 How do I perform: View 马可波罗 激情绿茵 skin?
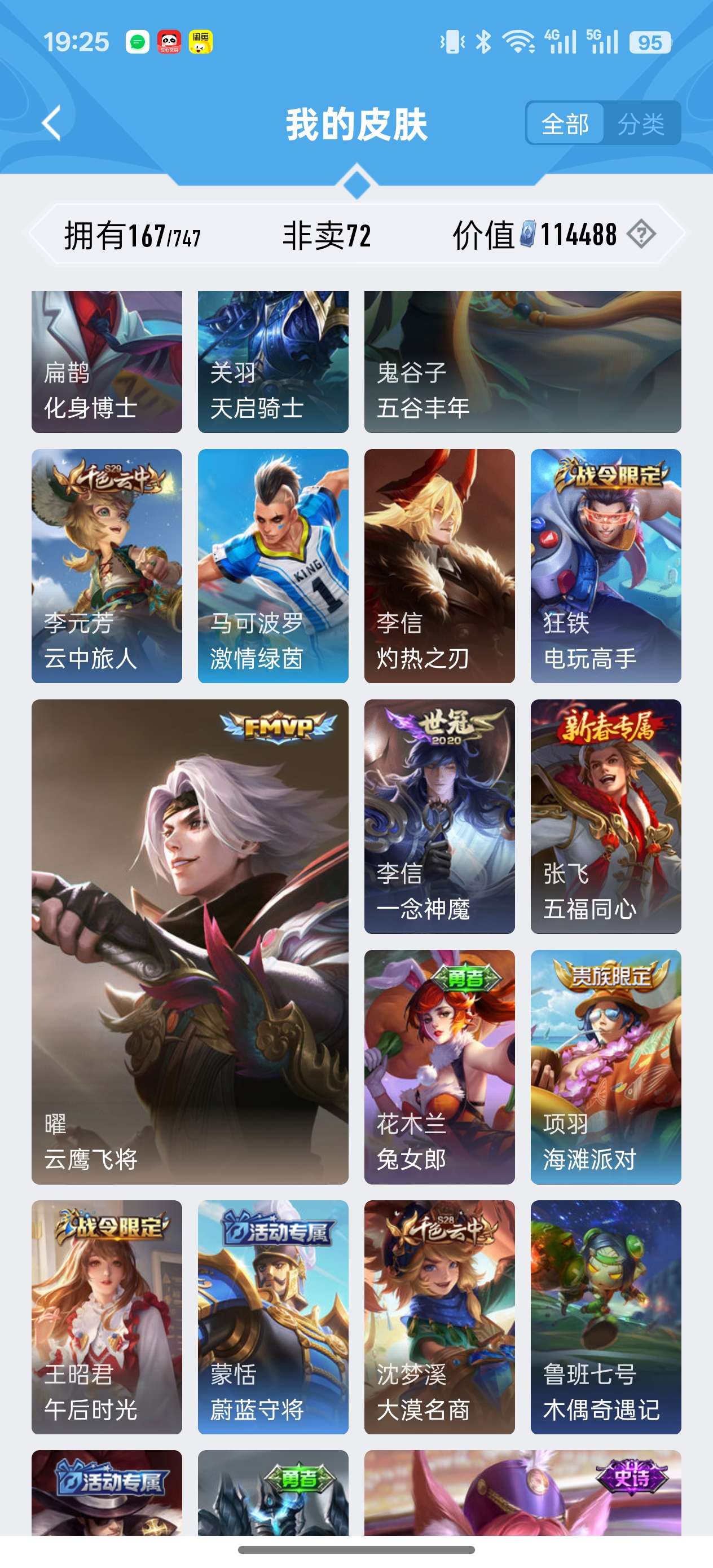pyautogui.click(x=273, y=566)
